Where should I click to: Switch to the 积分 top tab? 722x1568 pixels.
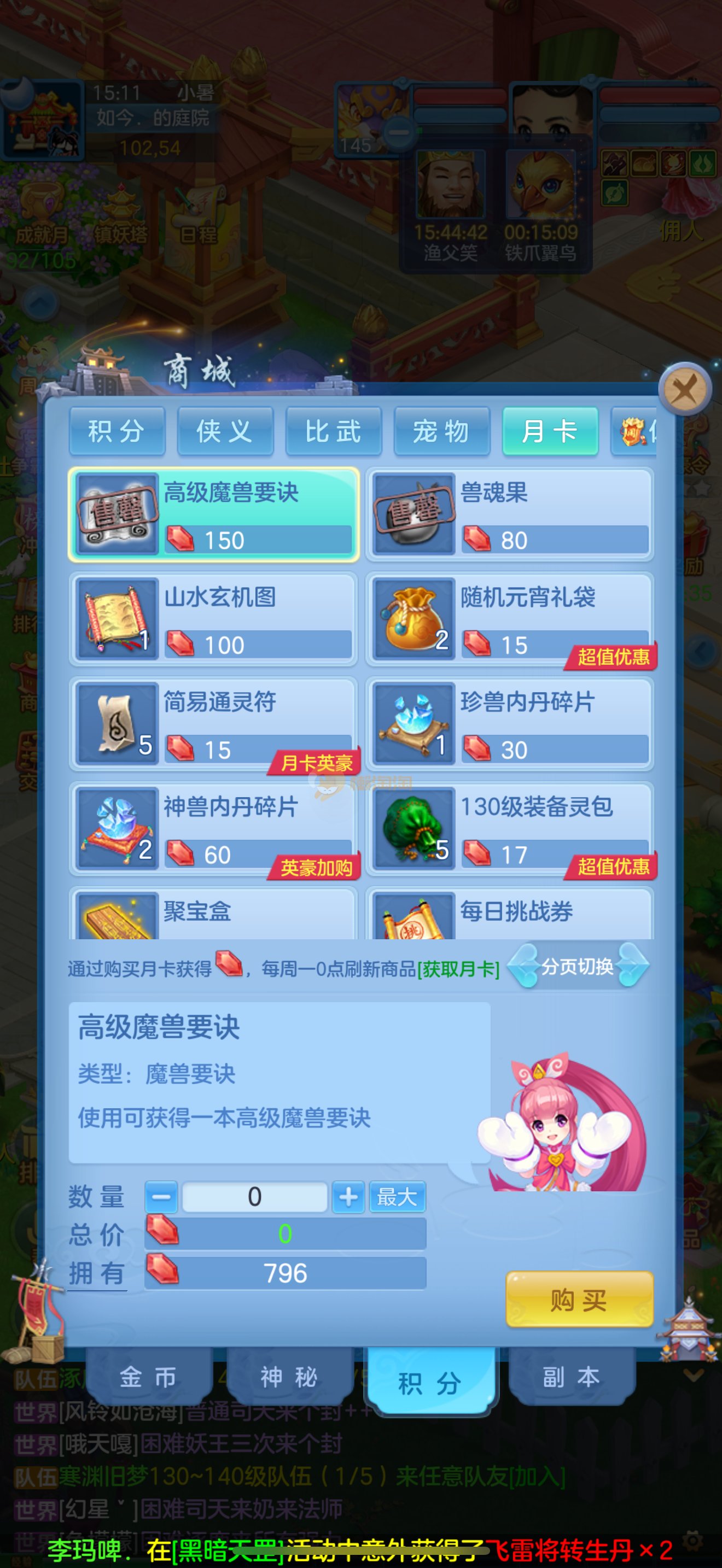click(x=117, y=431)
